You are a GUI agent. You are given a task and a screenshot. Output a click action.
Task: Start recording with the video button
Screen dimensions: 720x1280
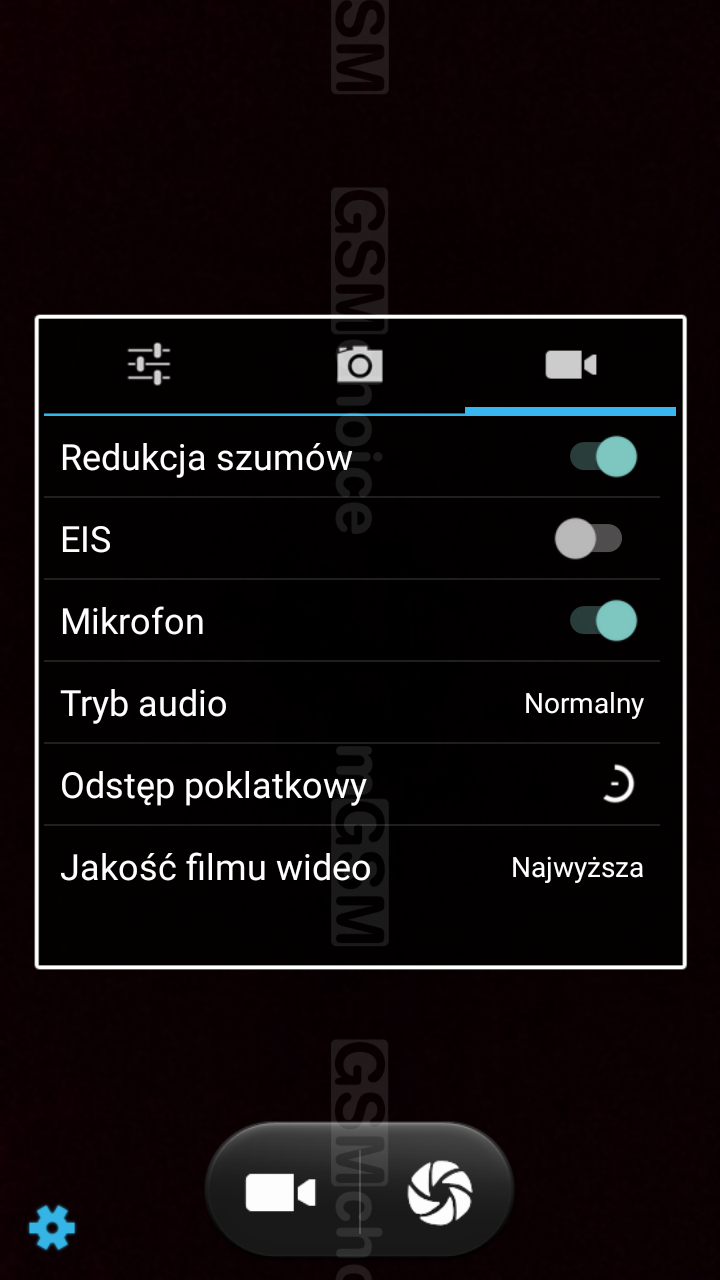point(281,1192)
